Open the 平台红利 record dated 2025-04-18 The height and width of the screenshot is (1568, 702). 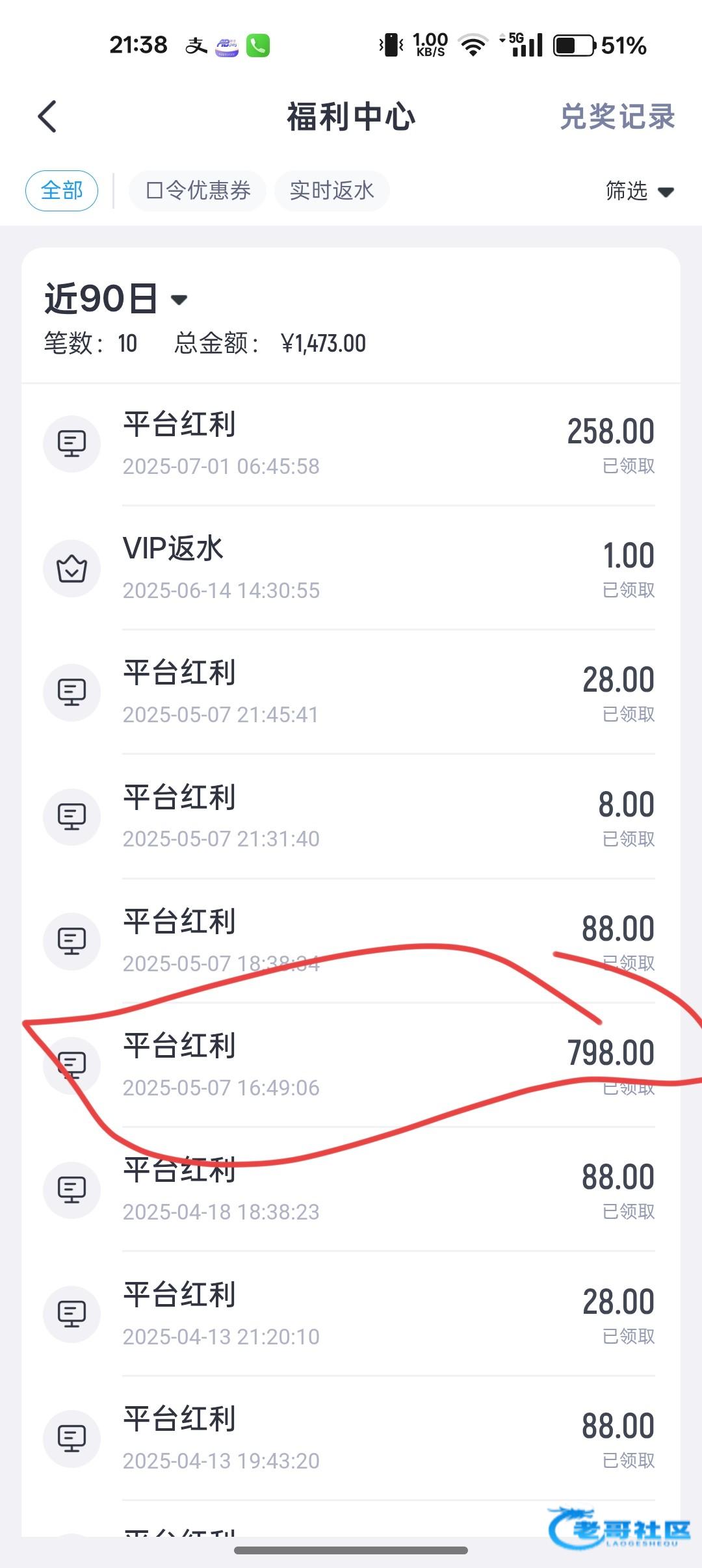point(351,1190)
